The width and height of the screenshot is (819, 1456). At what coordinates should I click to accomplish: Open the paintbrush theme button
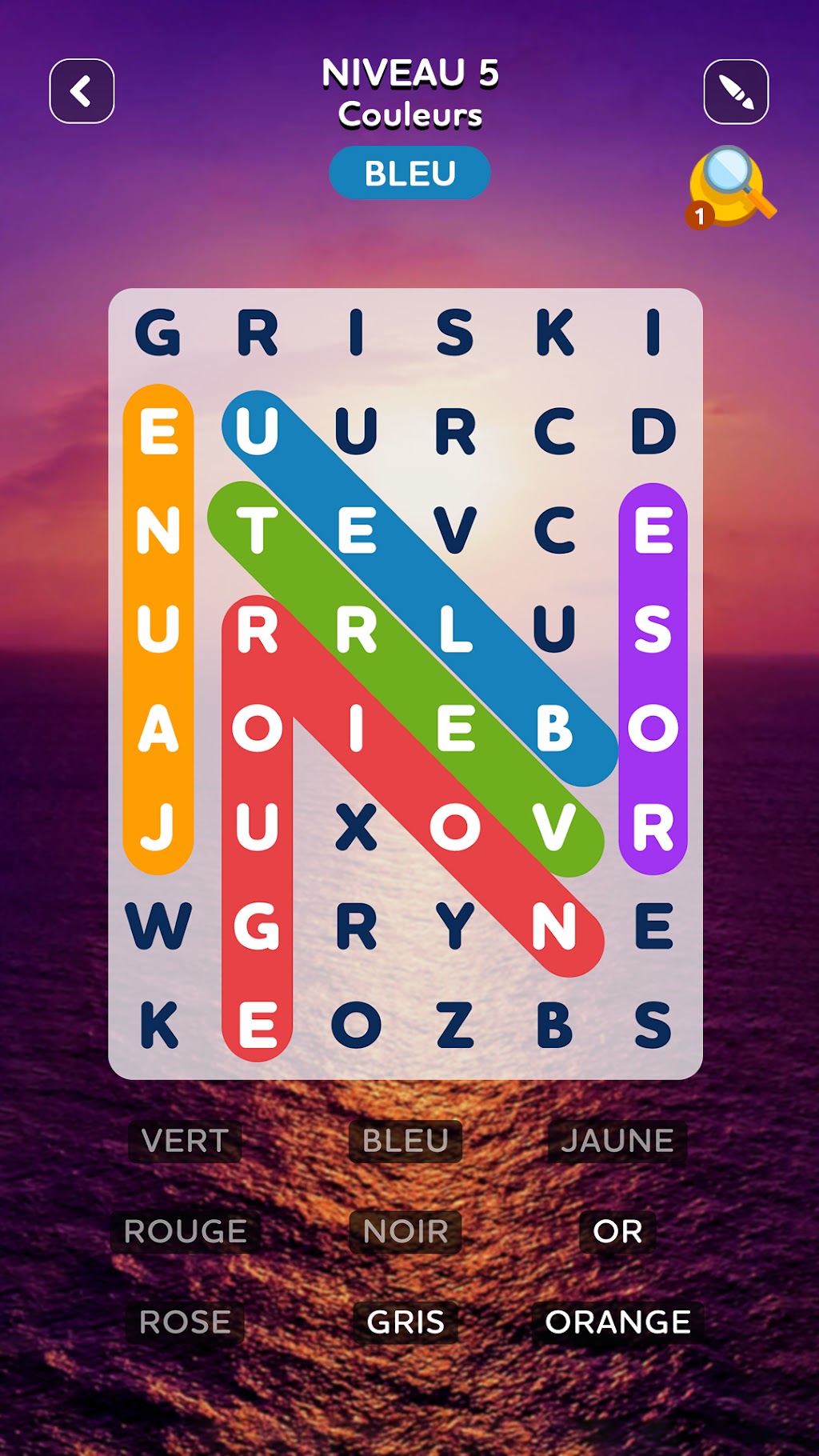(736, 91)
